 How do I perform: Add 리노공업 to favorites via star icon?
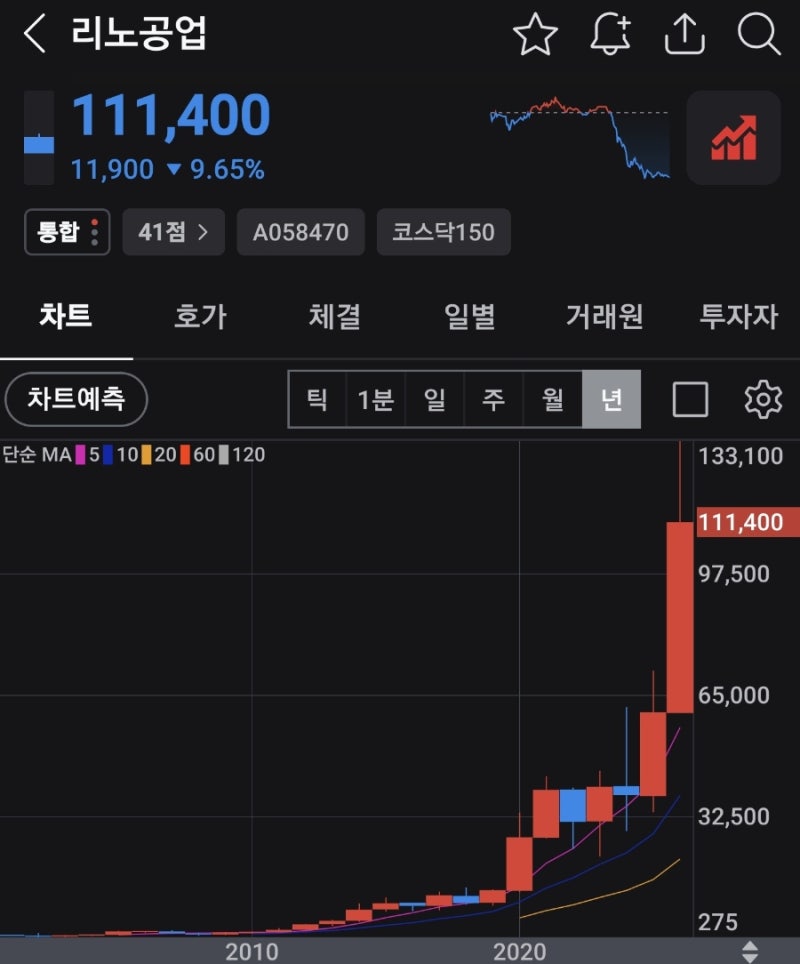(537, 33)
